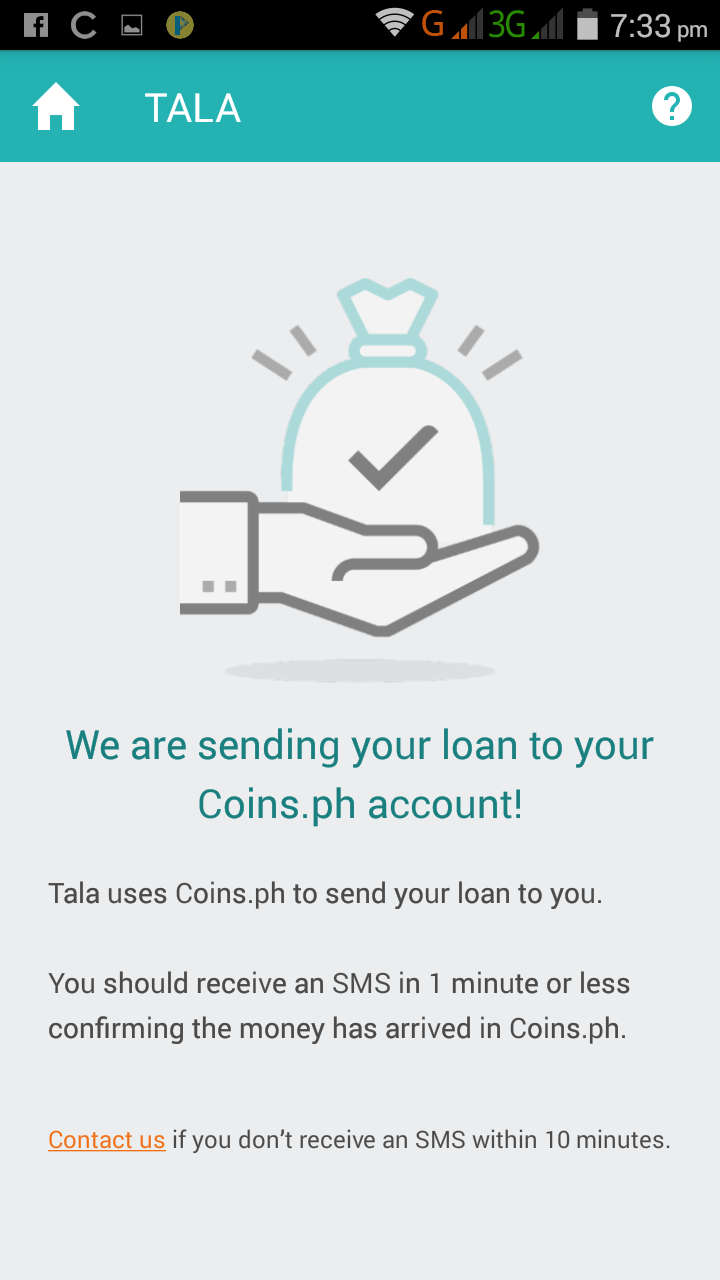Viewport: 720px width, 1280px height.
Task: Tap the TALA title text
Action: click(193, 108)
